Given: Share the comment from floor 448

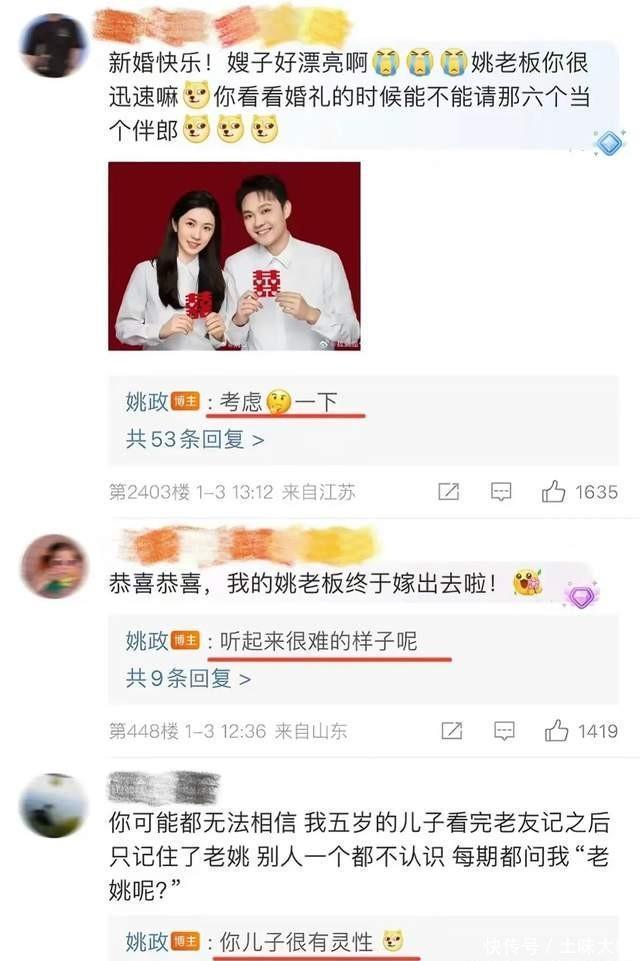Looking at the screenshot, I should tap(449, 731).
